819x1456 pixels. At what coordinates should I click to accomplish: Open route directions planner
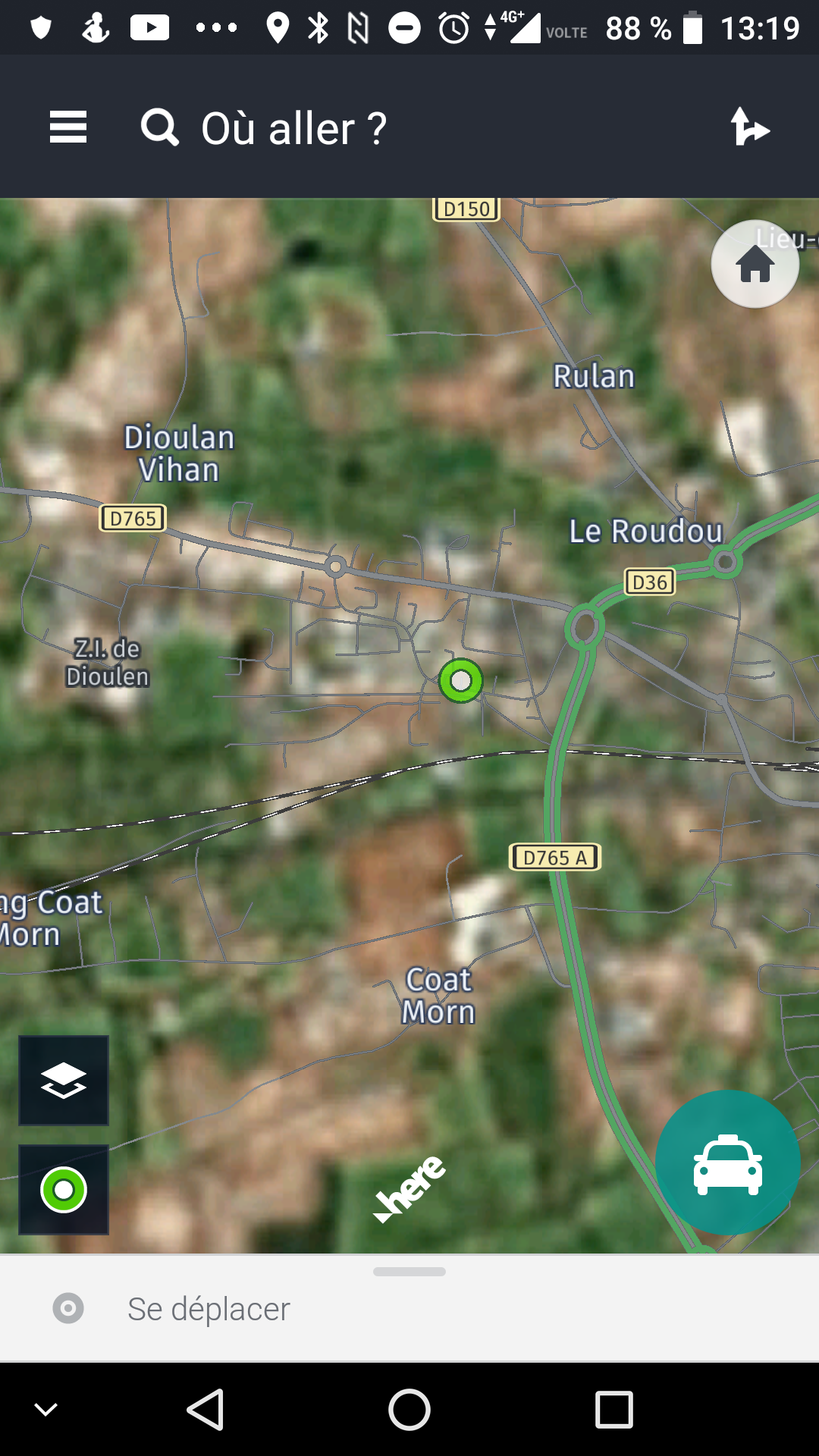pyautogui.click(x=749, y=127)
